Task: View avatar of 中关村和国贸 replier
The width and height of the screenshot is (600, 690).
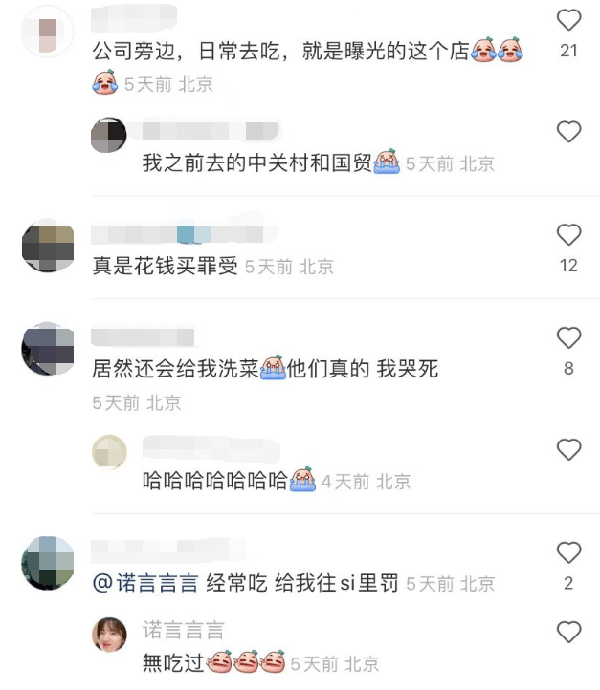Action: 109,135
